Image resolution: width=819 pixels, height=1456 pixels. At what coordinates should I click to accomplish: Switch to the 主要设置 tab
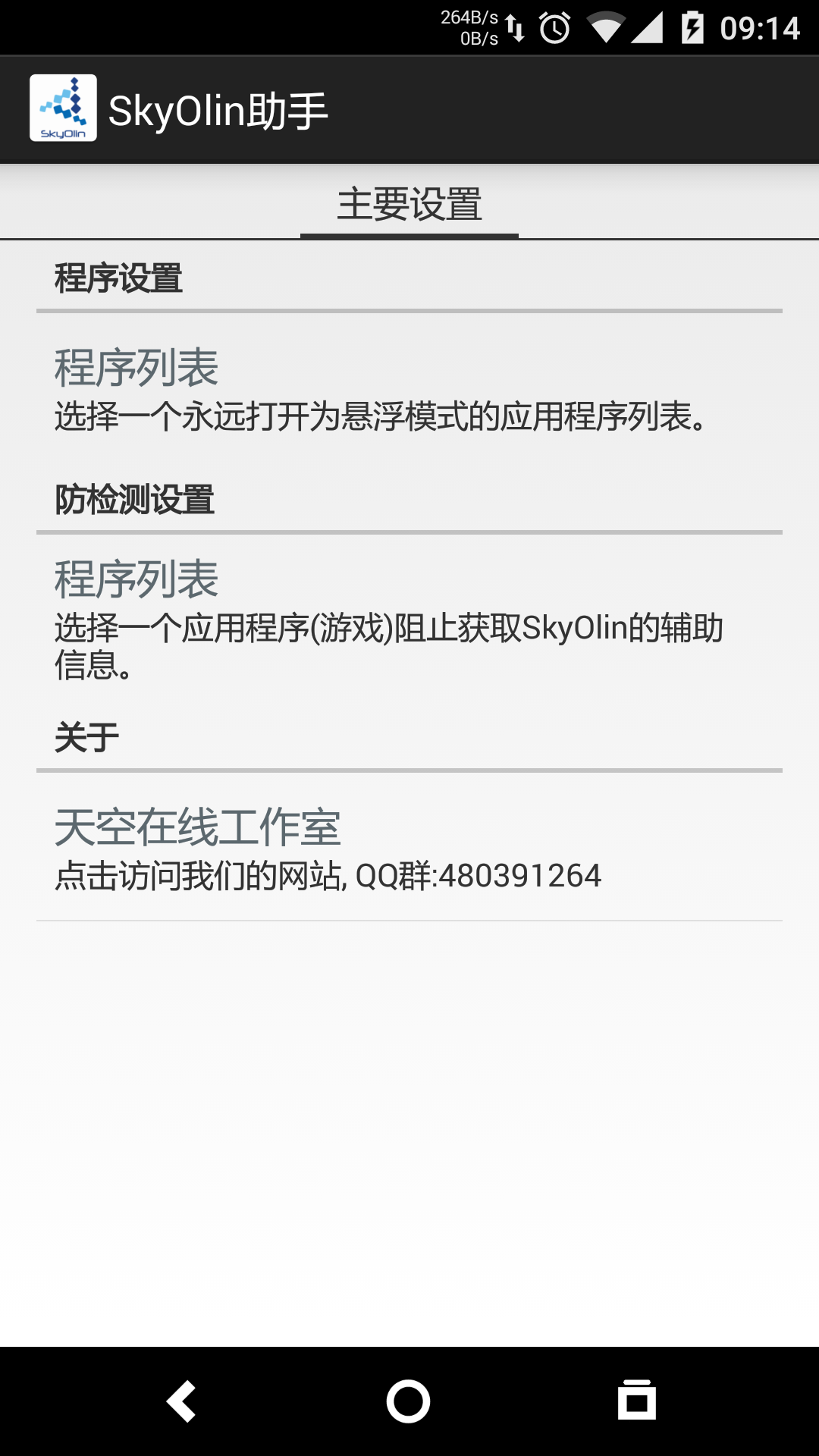[x=409, y=203]
